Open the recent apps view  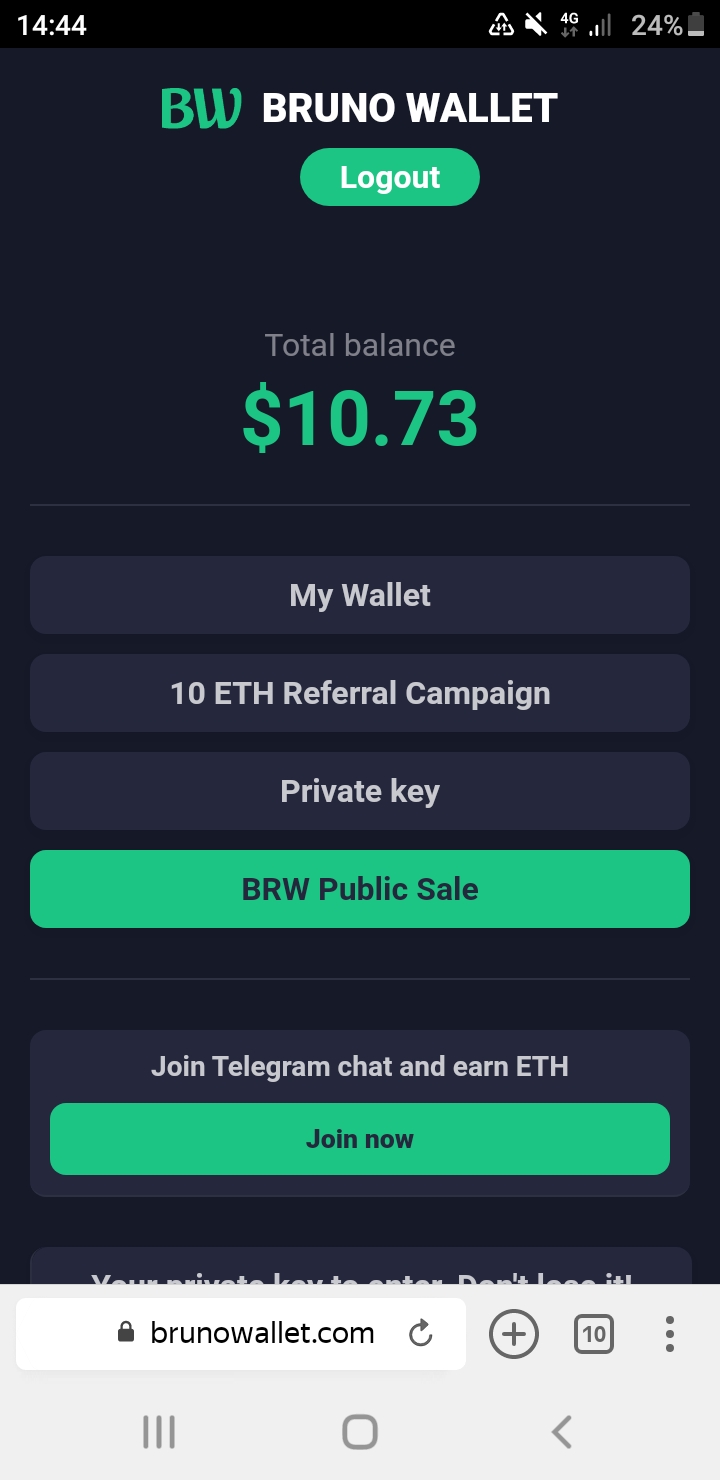tap(159, 1432)
